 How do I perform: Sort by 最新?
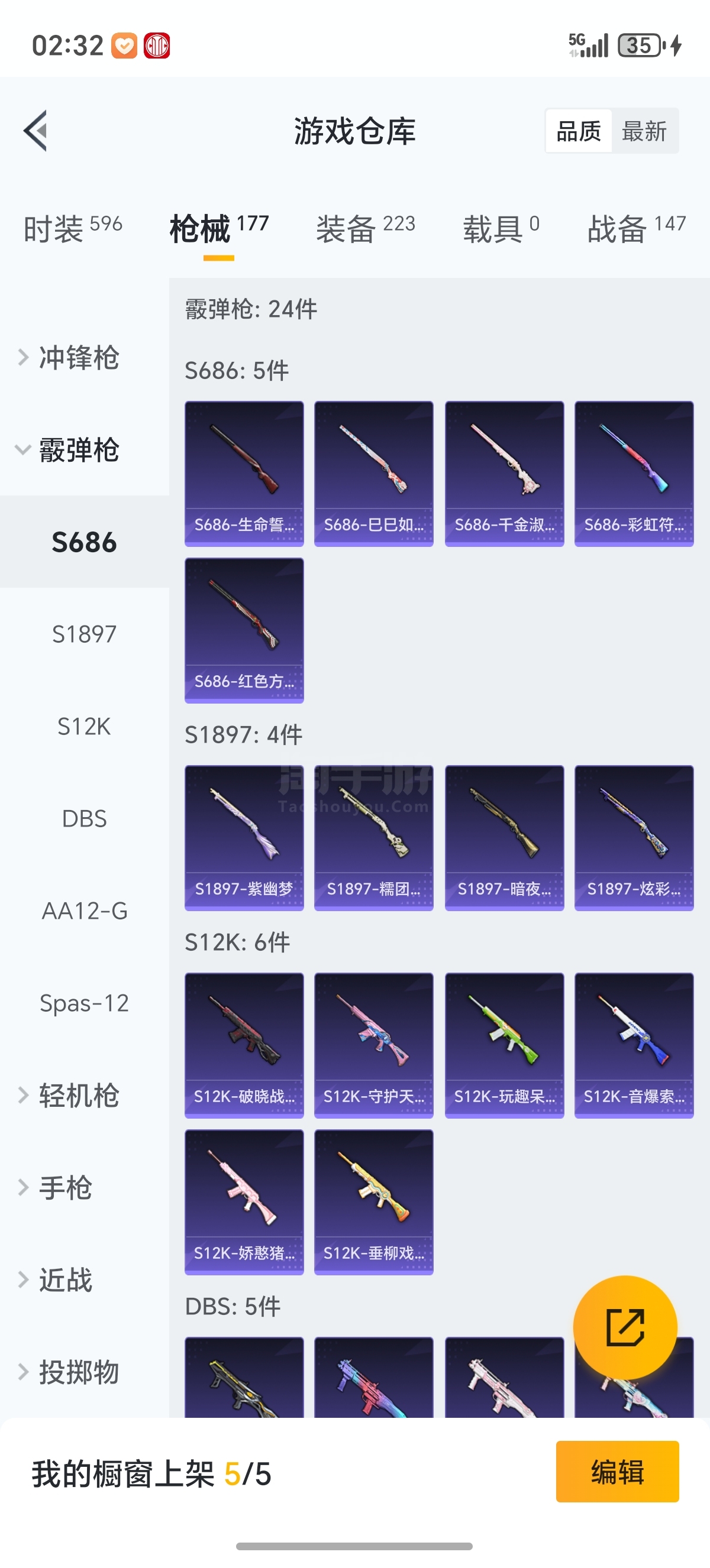tap(644, 131)
